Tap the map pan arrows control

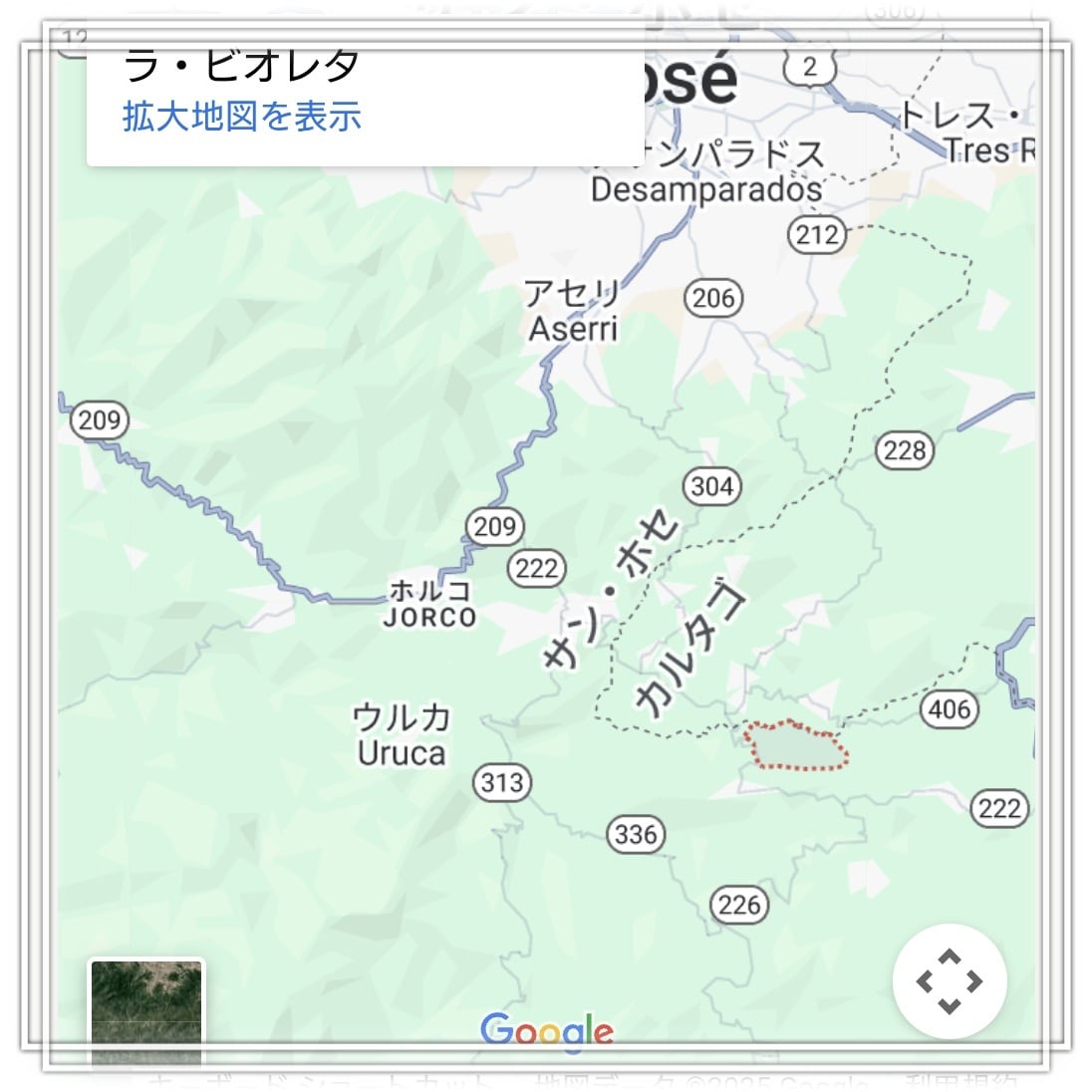click(950, 980)
